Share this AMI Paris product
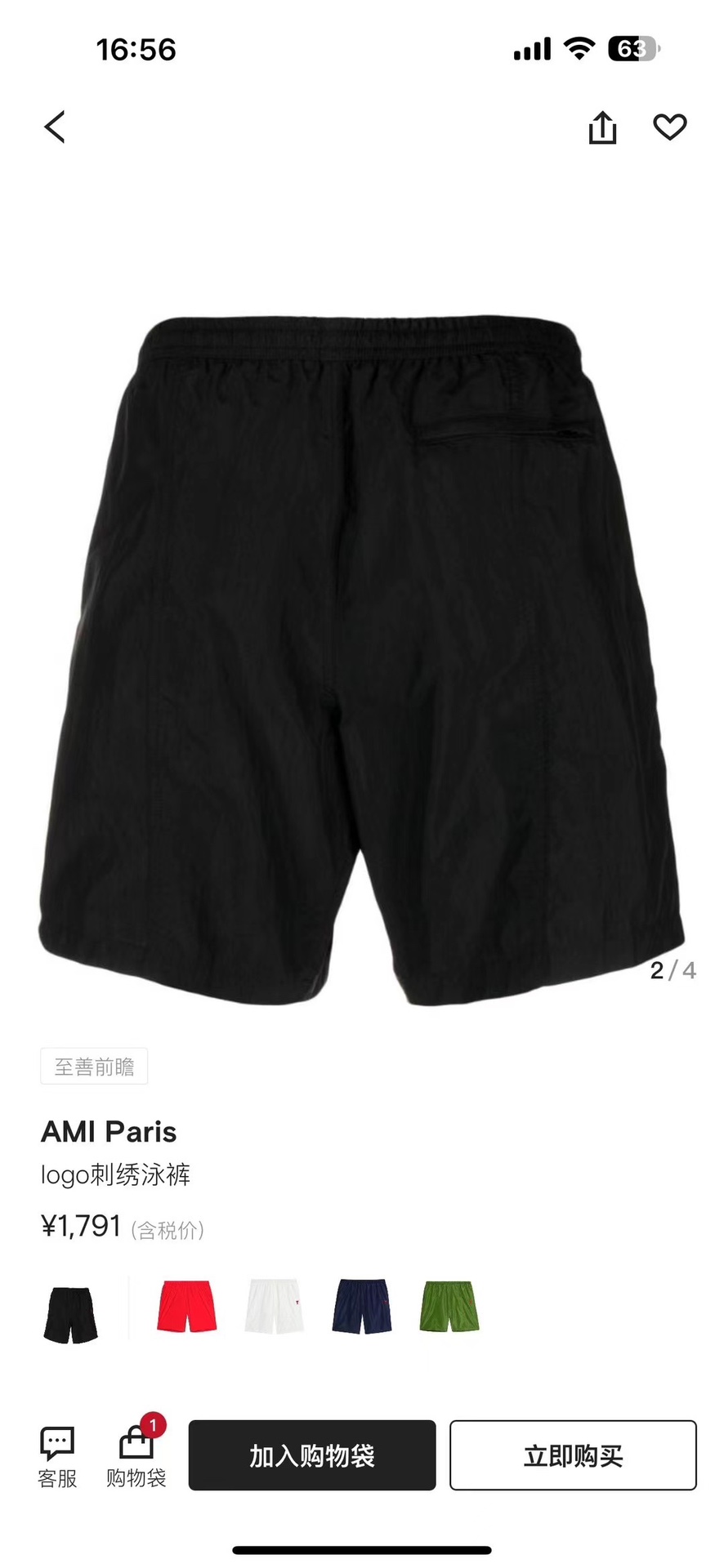The width and height of the screenshot is (724, 1568). (x=602, y=127)
